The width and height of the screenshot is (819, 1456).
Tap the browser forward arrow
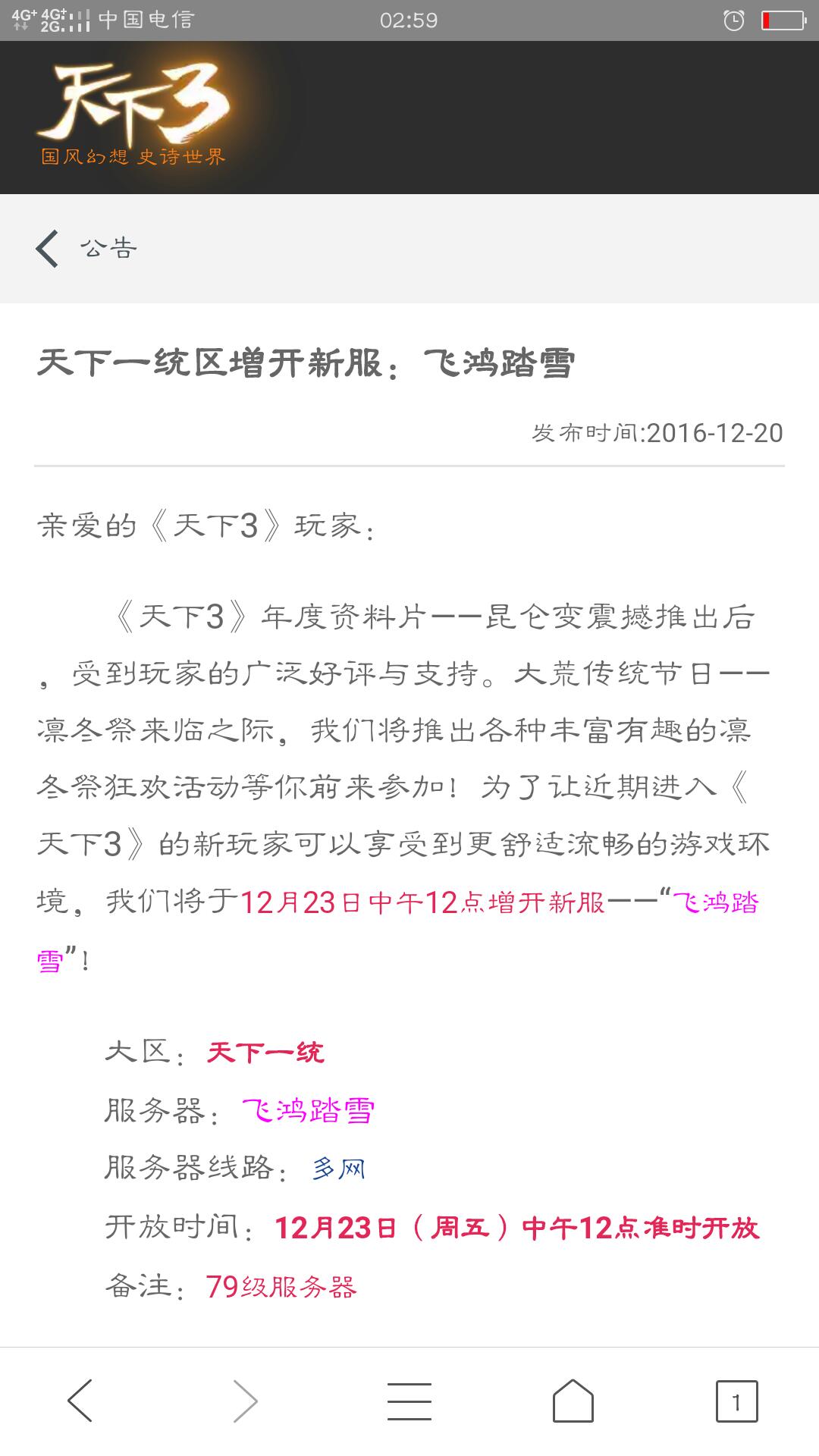[x=245, y=1401]
